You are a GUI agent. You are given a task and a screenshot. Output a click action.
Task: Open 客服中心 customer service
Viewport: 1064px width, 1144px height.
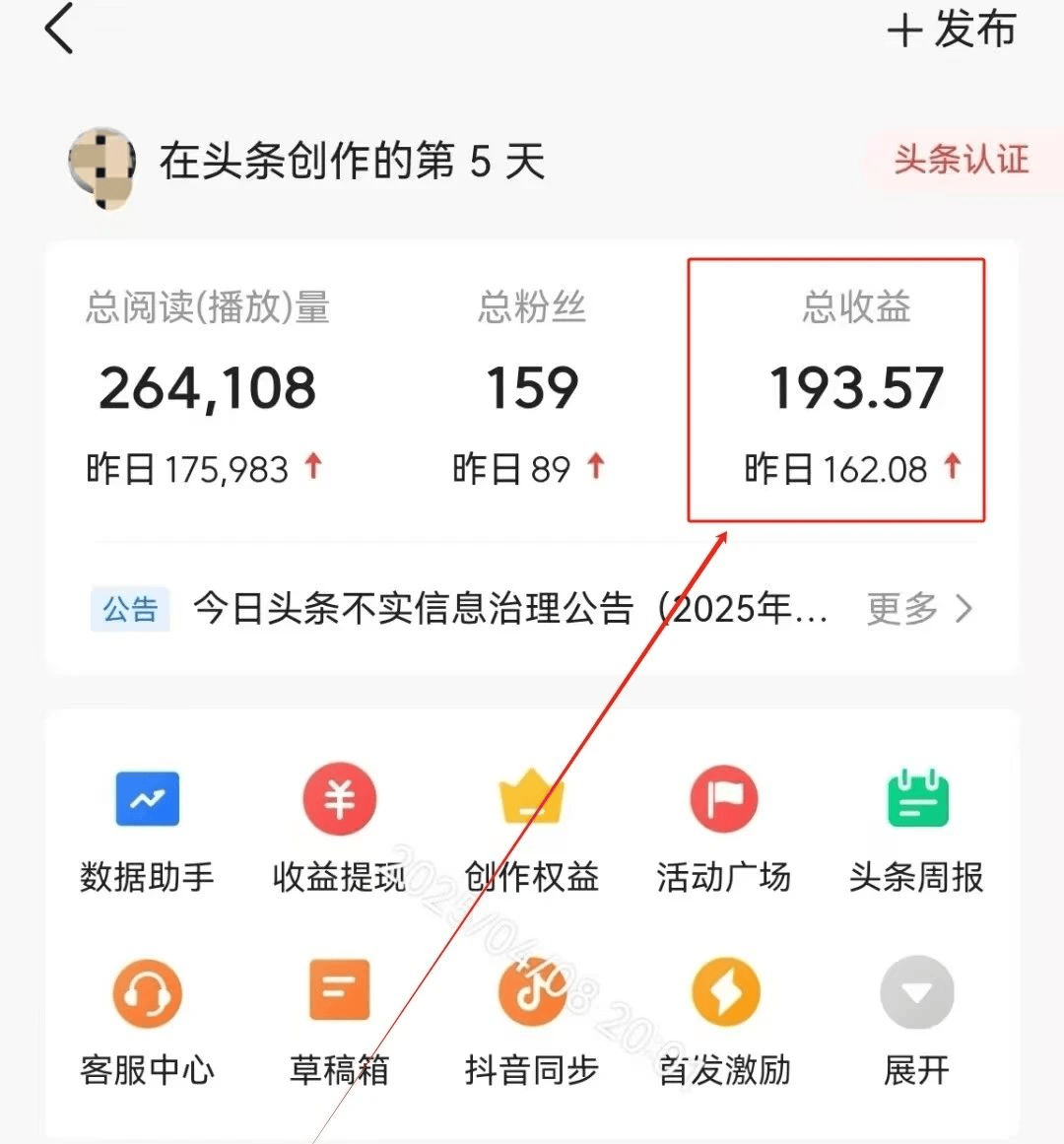(x=147, y=1022)
